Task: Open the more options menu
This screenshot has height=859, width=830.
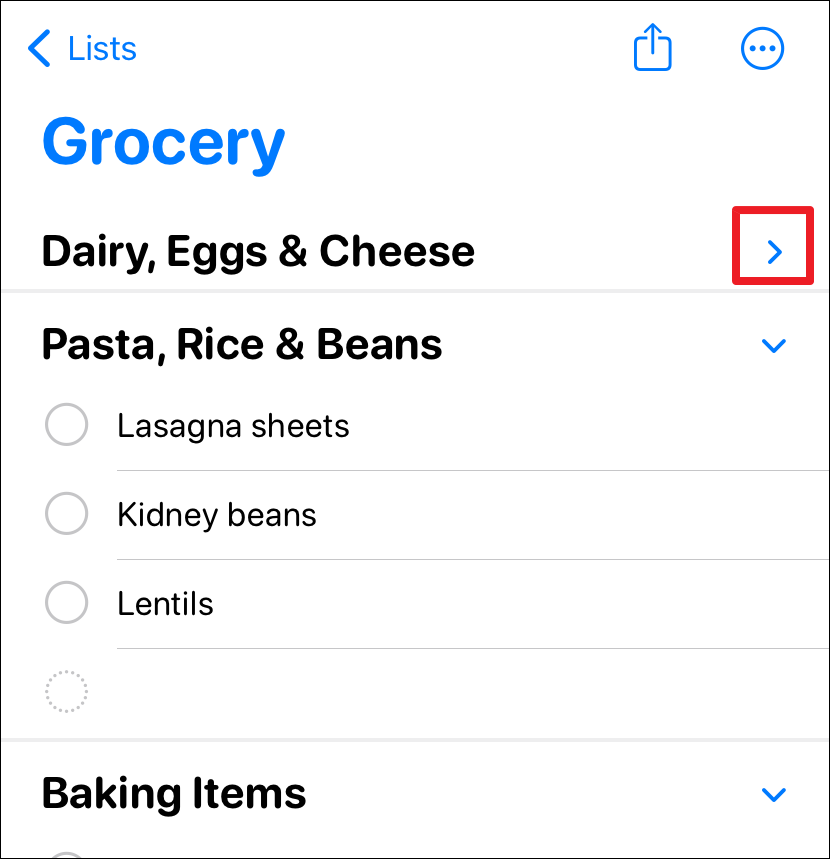Action: (763, 48)
